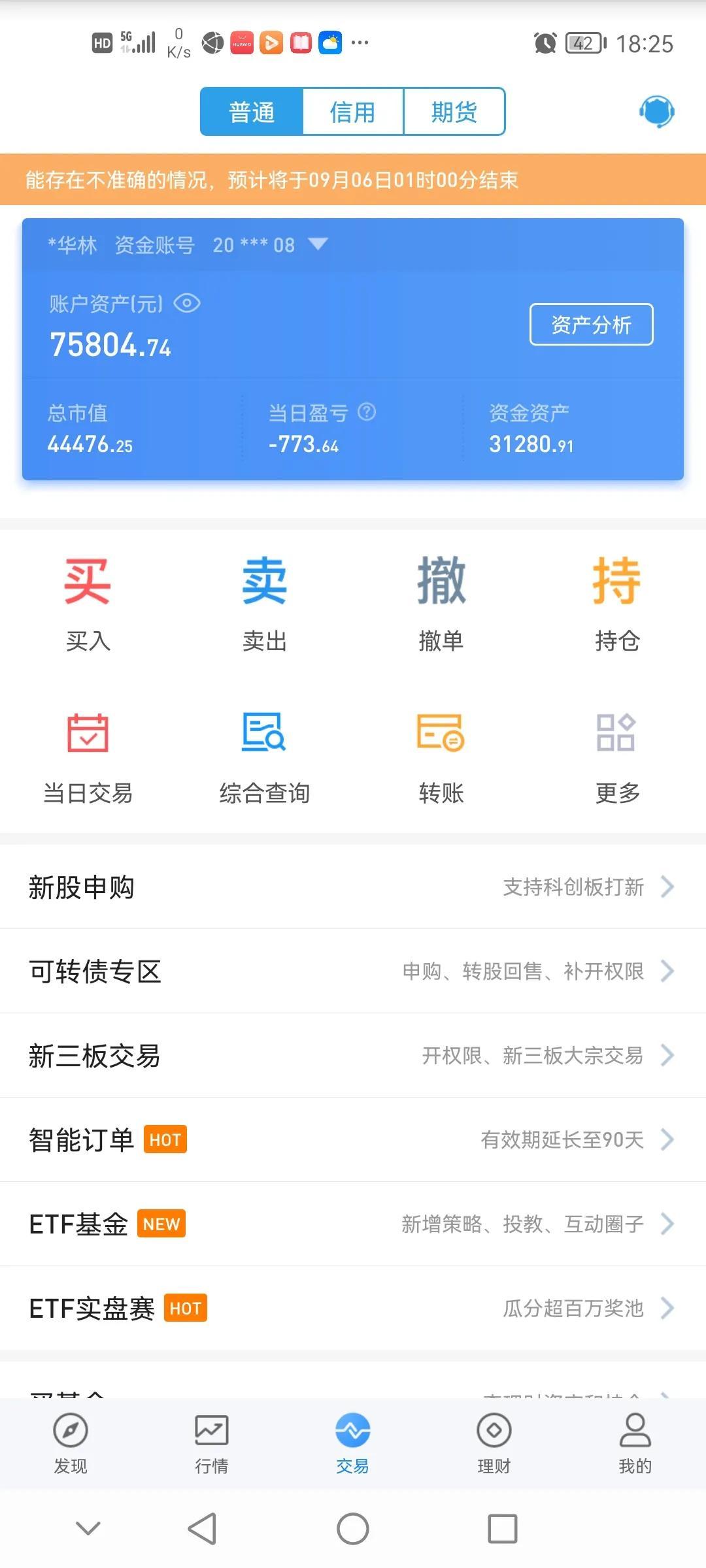706x1568 pixels.
Task: Expand the 资金账号 account dropdown
Action: click(318, 244)
